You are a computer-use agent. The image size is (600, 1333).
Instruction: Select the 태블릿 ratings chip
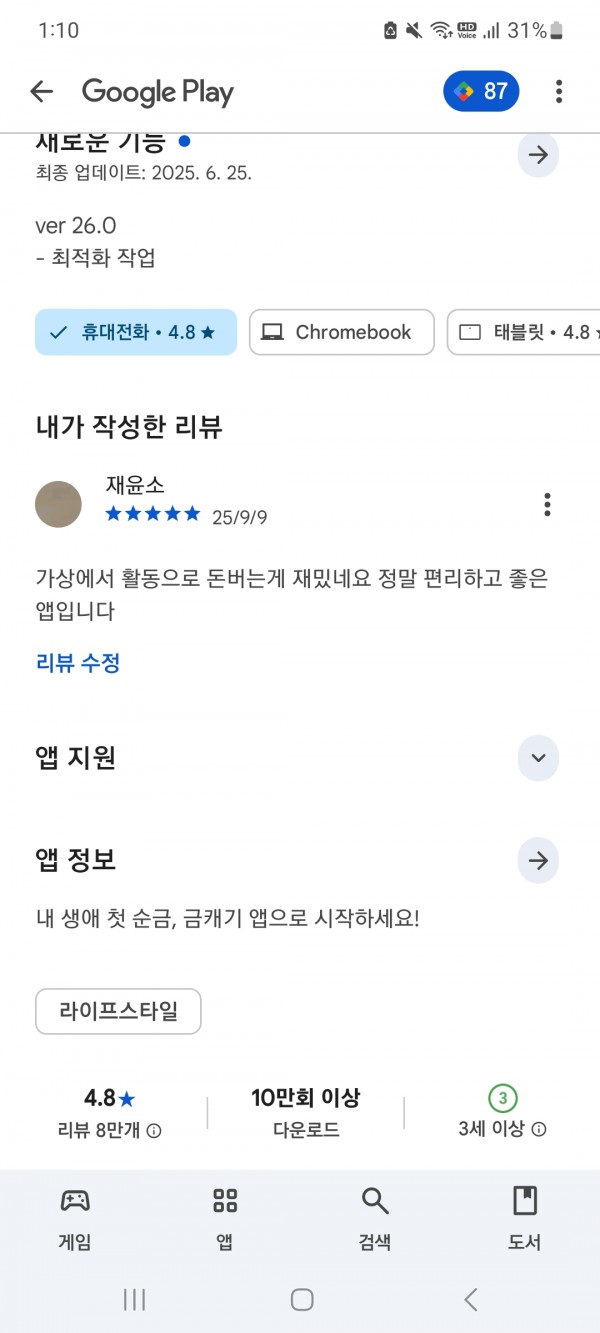click(523, 332)
